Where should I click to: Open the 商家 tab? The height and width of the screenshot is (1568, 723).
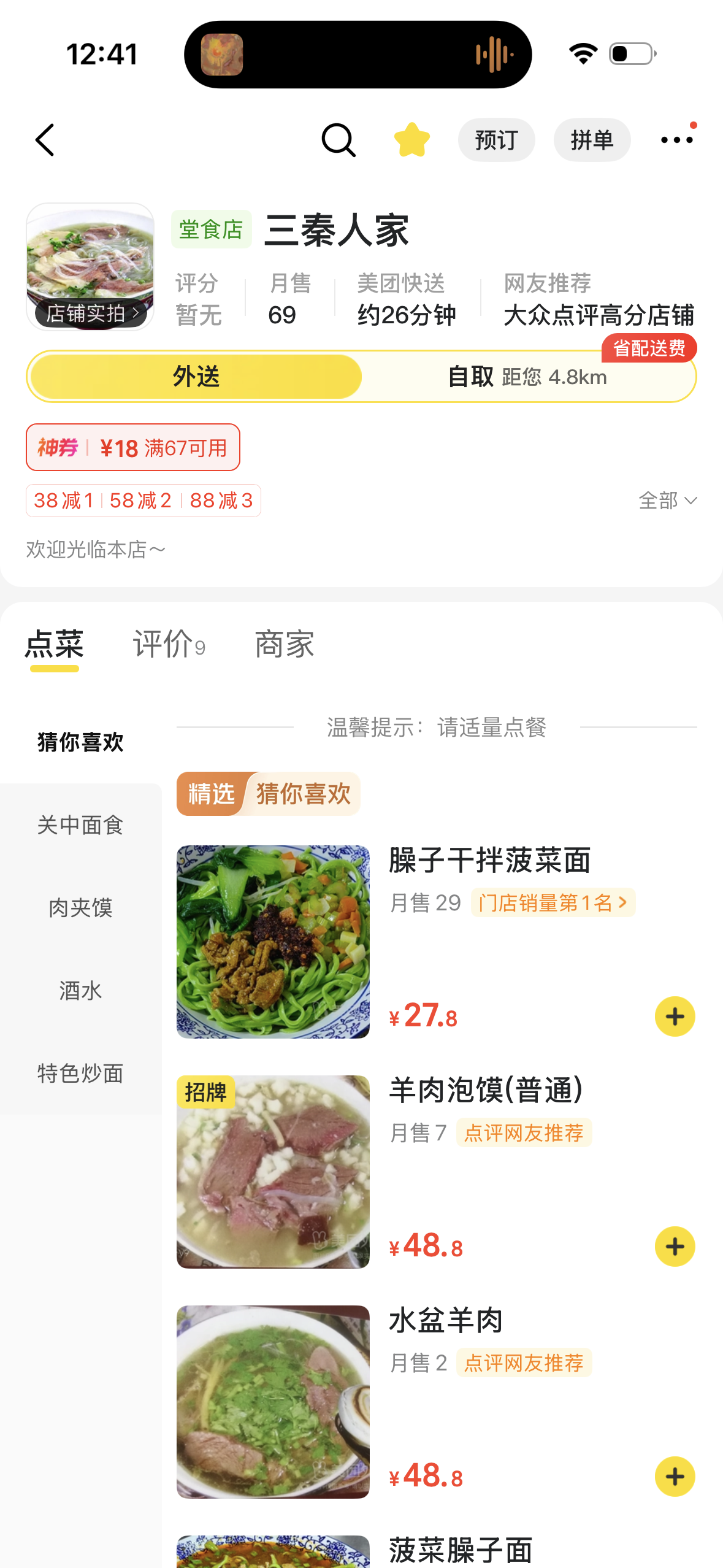(x=285, y=644)
